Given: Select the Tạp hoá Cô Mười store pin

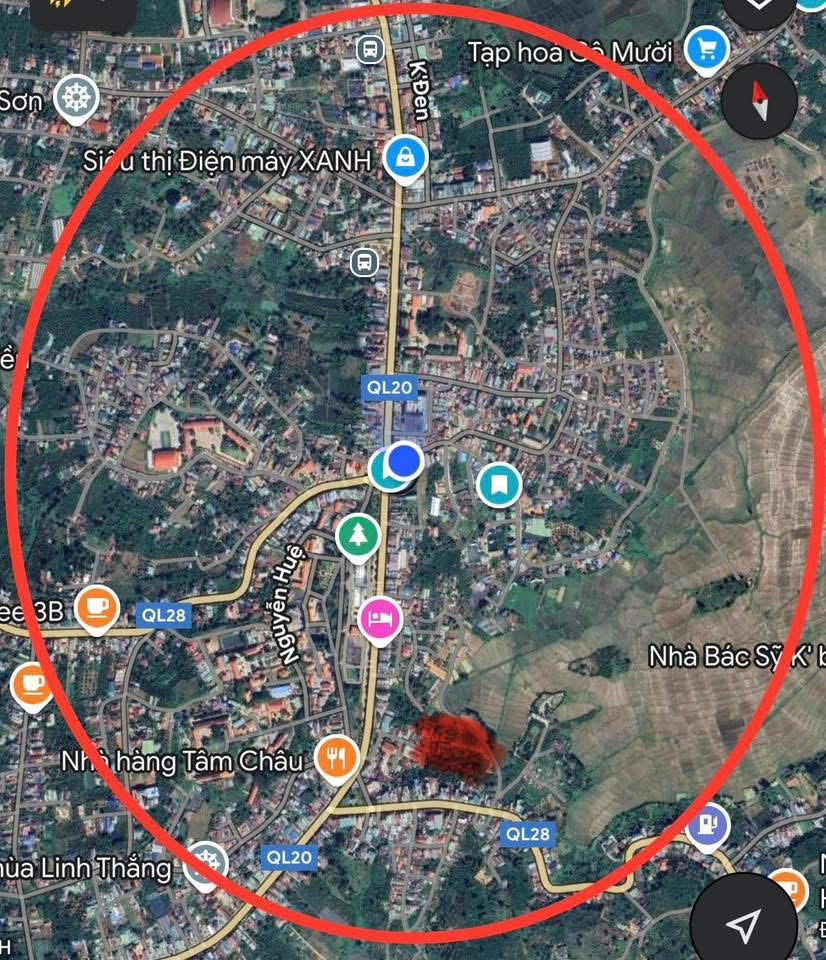Looking at the screenshot, I should [x=707, y=48].
